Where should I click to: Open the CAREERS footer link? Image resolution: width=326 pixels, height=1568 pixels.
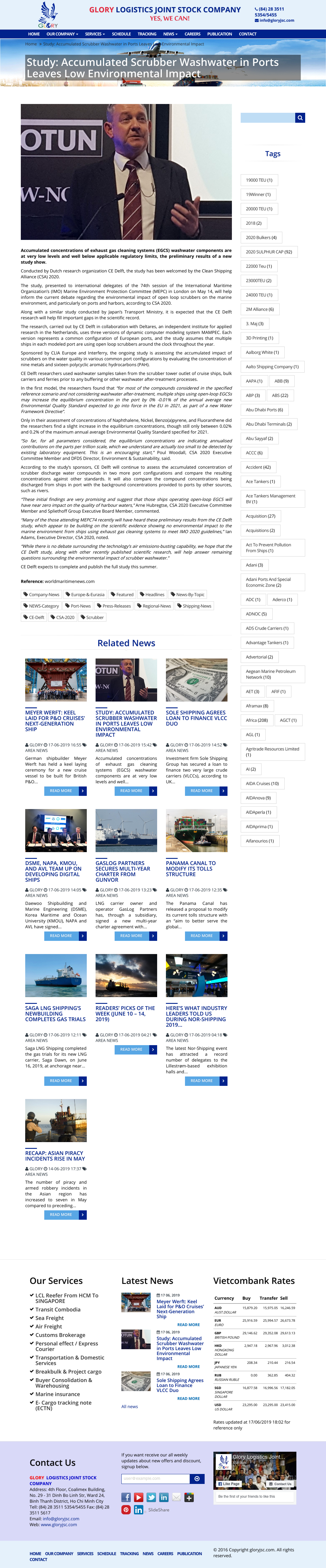tap(165, 1553)
